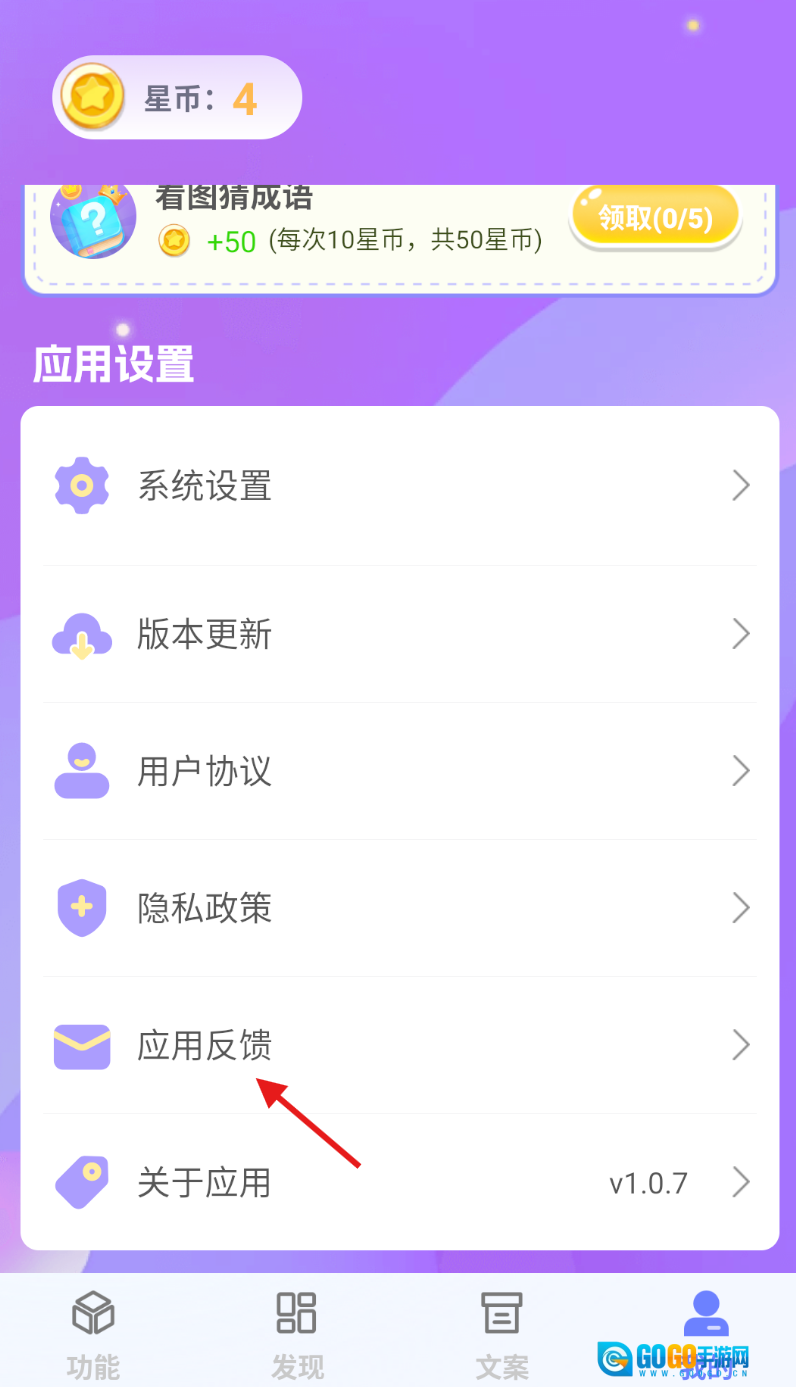Open 隐私政策
The image size is (796, 1387).
pyautogui.click(x=400, y=908)
